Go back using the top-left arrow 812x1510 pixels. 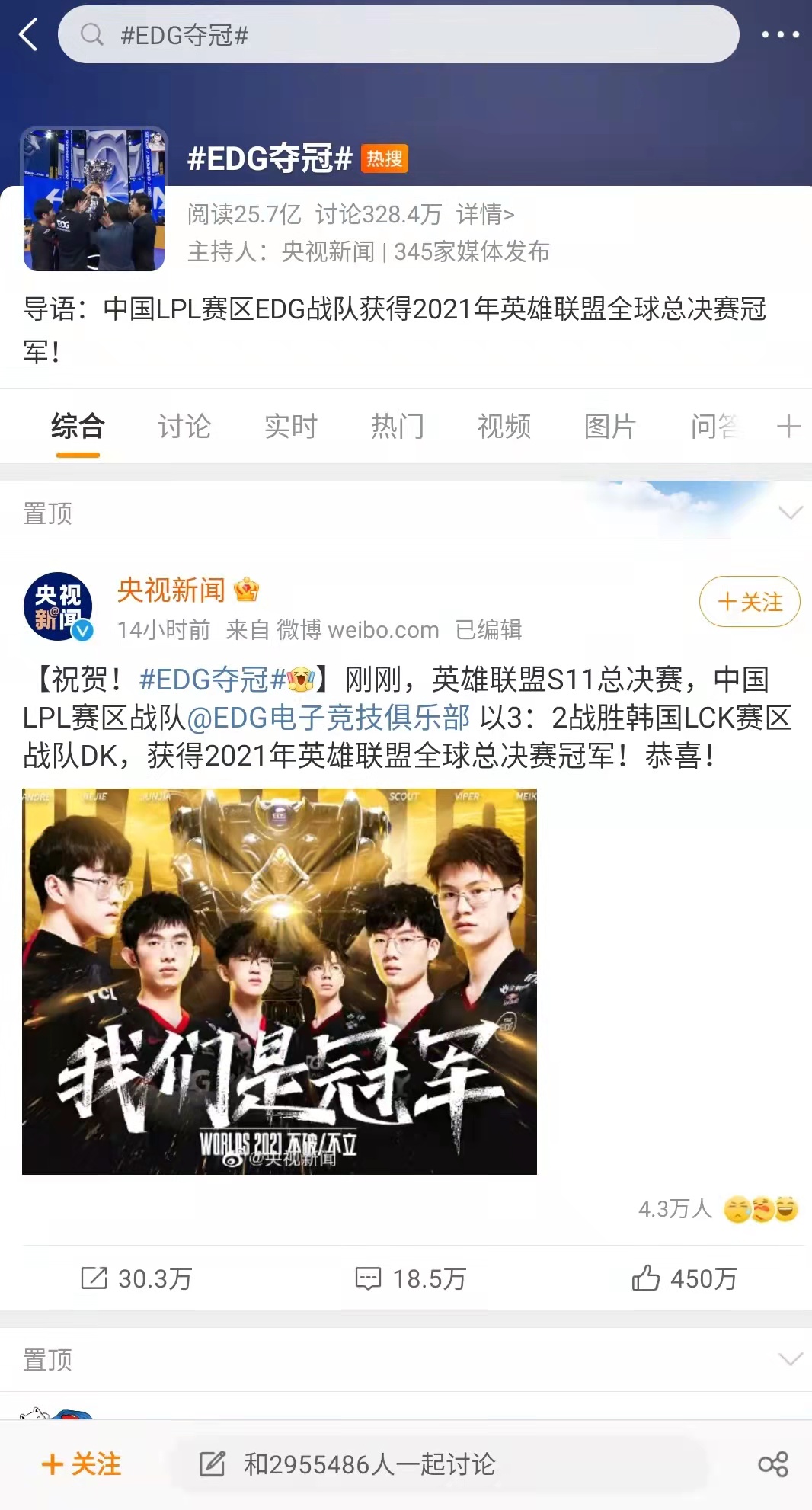pos(28,34)
